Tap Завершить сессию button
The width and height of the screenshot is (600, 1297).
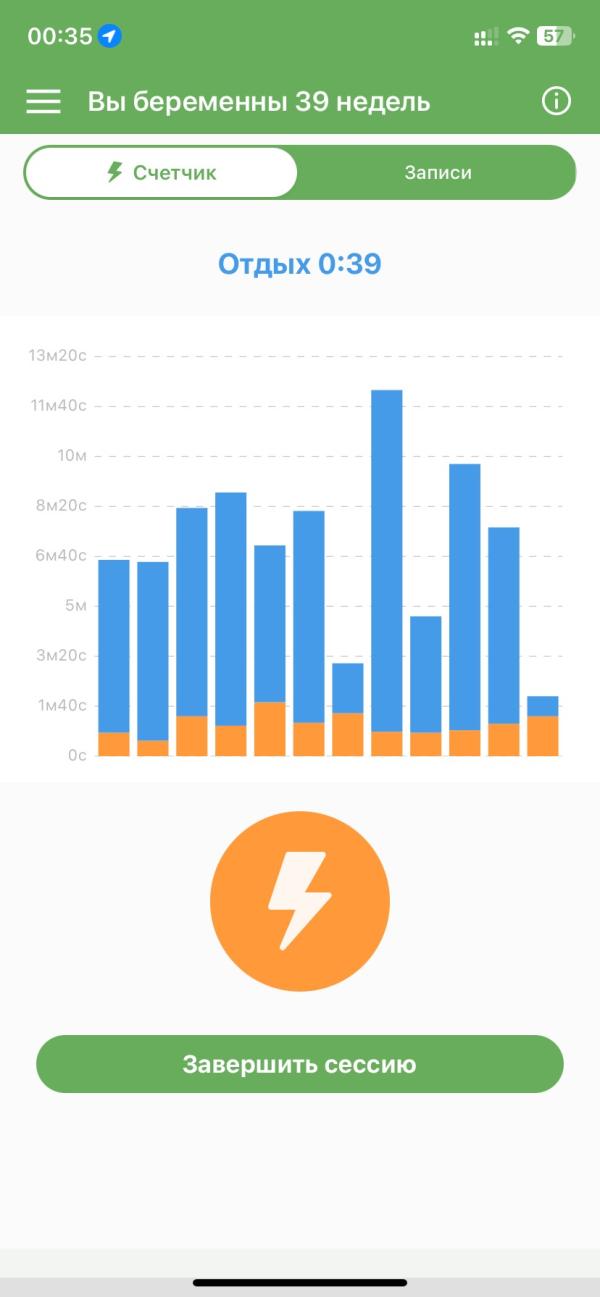coord(300,1064)
